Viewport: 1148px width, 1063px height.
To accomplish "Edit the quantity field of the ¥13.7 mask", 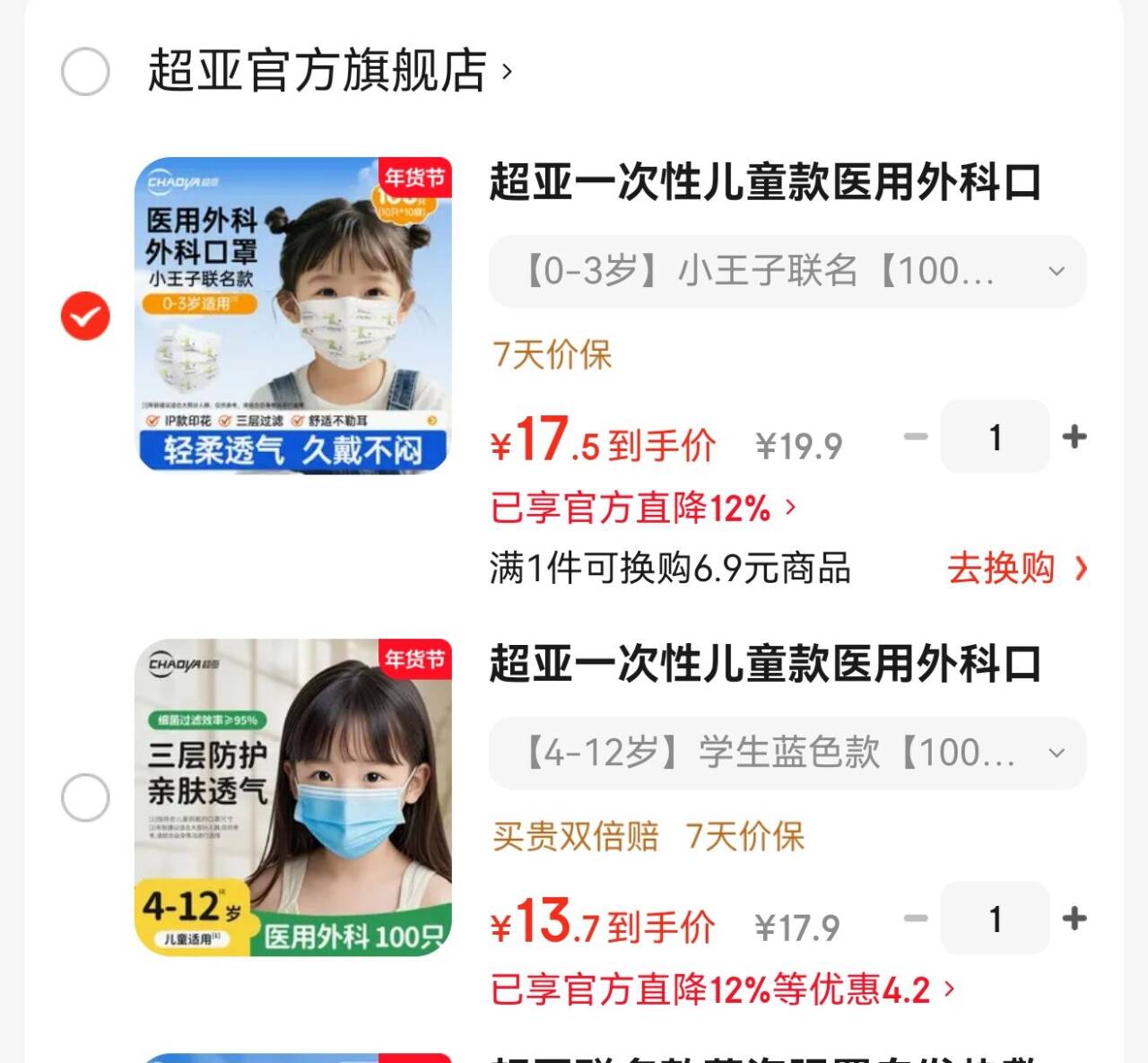I will coord(995,919).
